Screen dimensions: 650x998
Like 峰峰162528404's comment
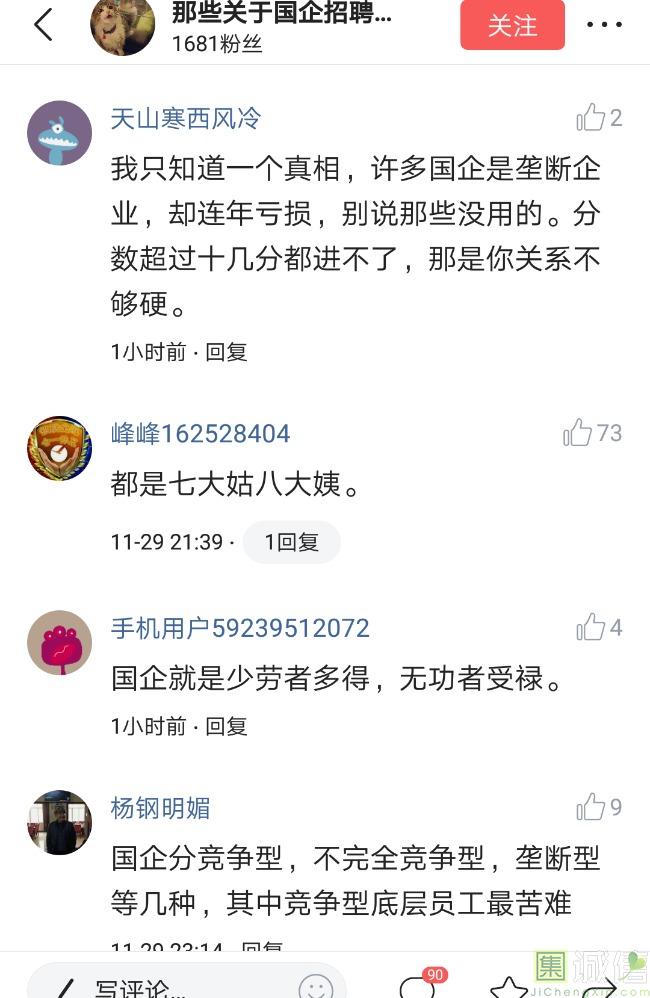578,433
